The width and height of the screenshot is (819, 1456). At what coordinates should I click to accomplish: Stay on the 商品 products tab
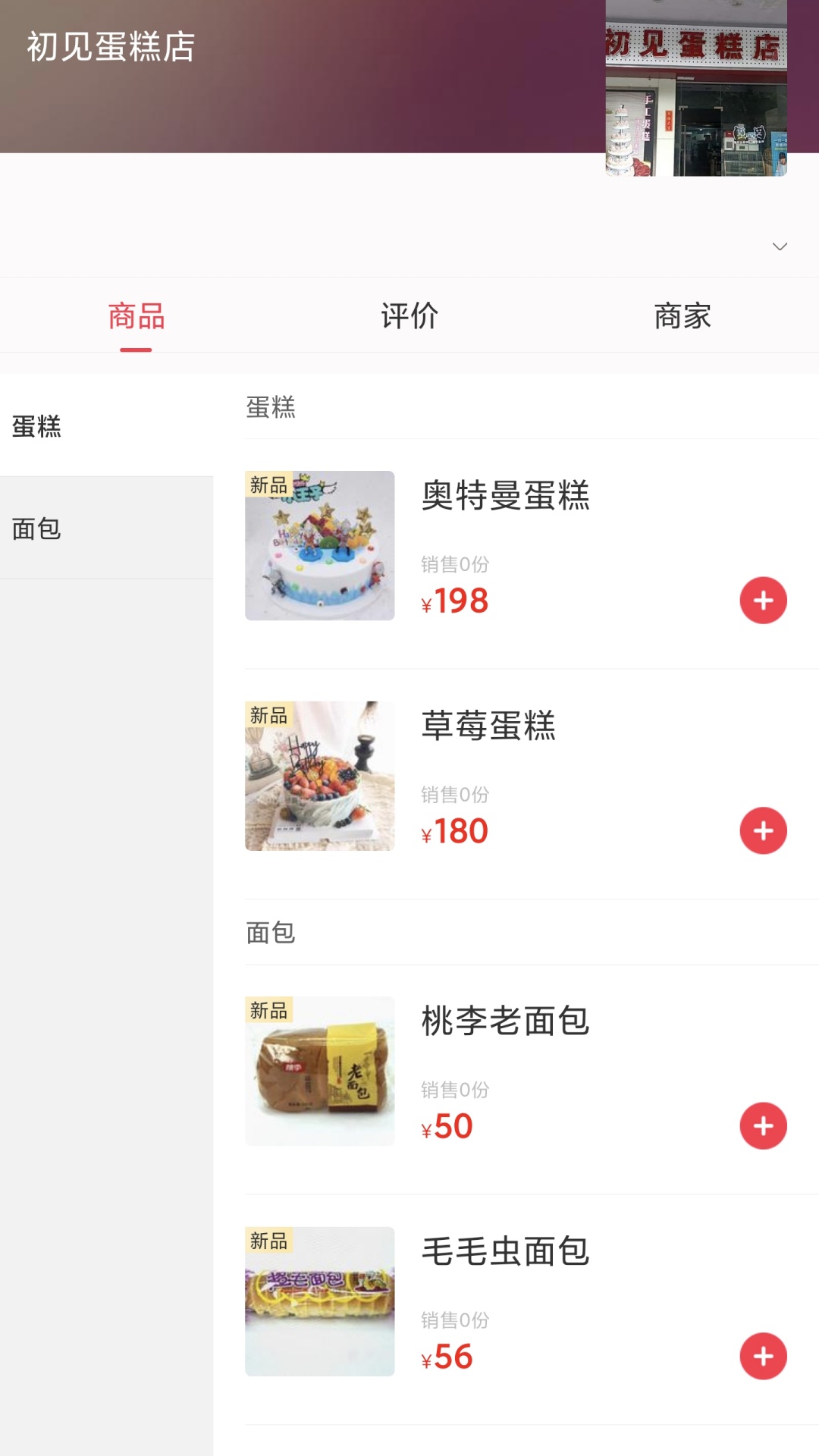[x=136, y=316]
